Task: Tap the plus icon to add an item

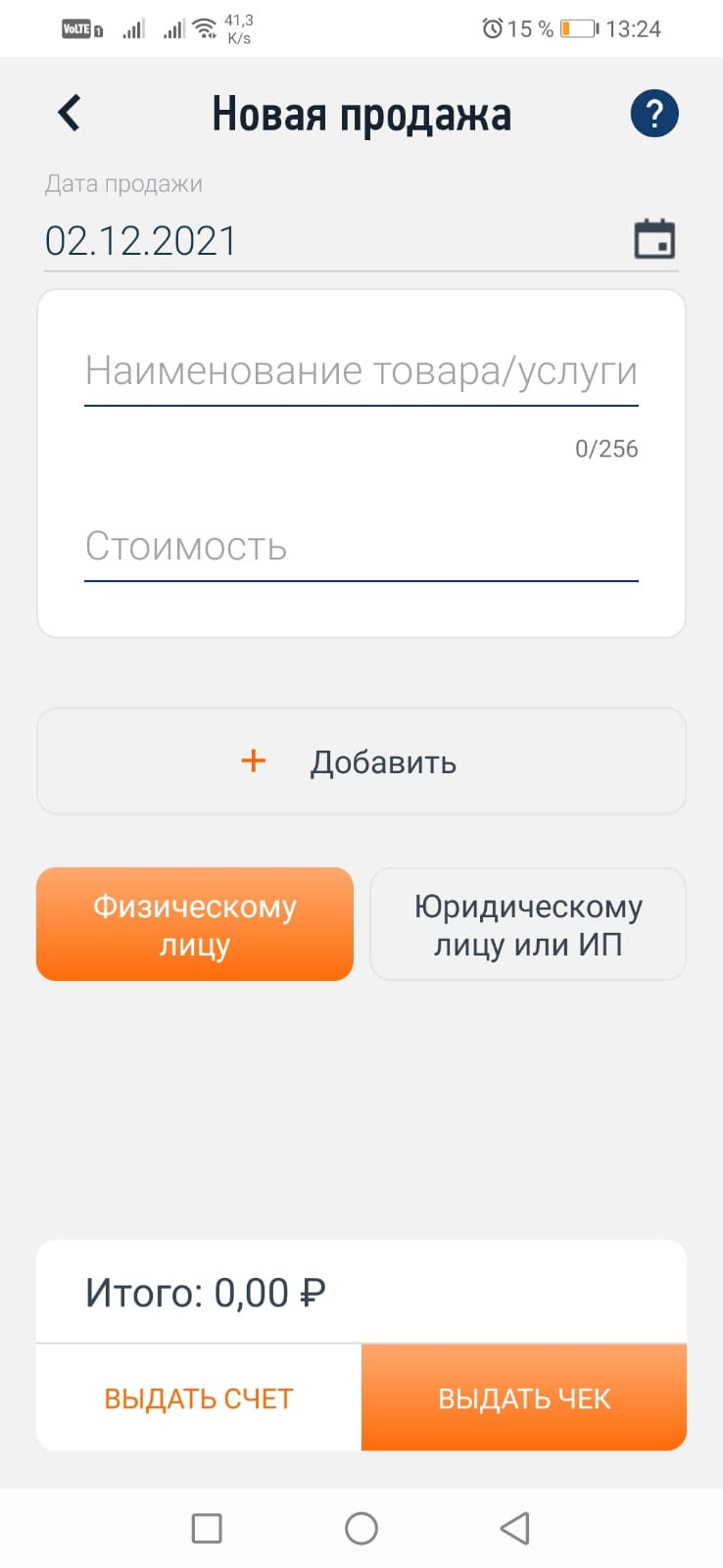Action: click(x=253, y=760)
